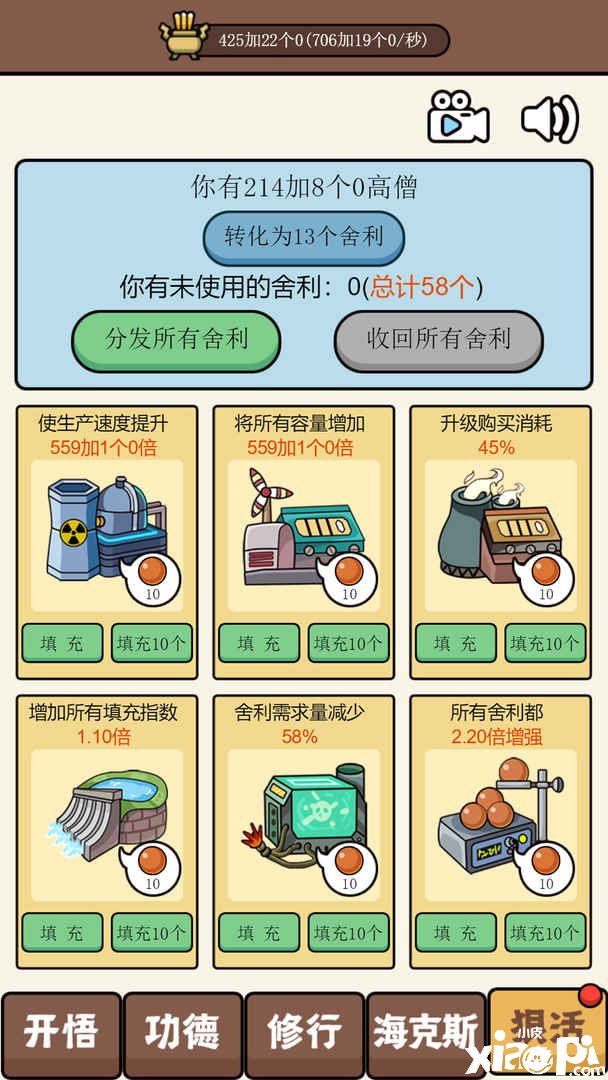Image resolution: width=608 pixels, height=1080 pixels.
Task: Tap 填充10个 under 将所有容量增加
Action: point(349,644)
